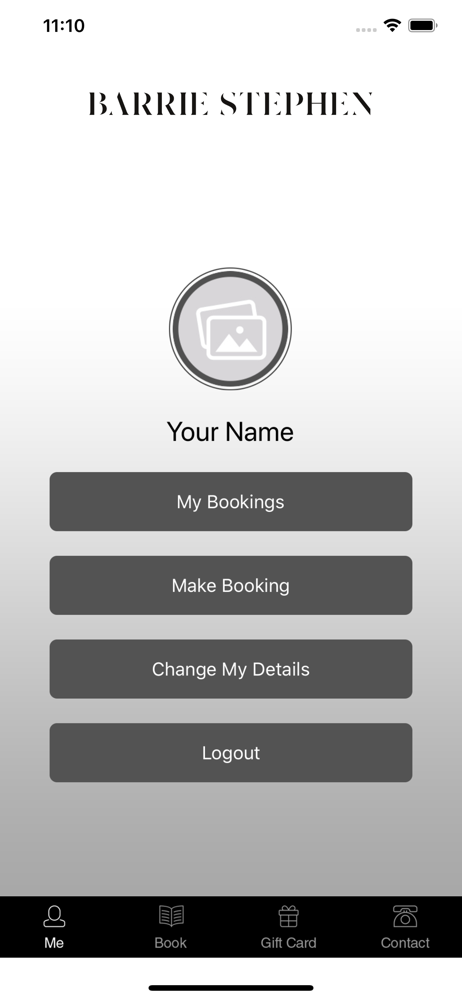Log out of the account

(231, 752)
